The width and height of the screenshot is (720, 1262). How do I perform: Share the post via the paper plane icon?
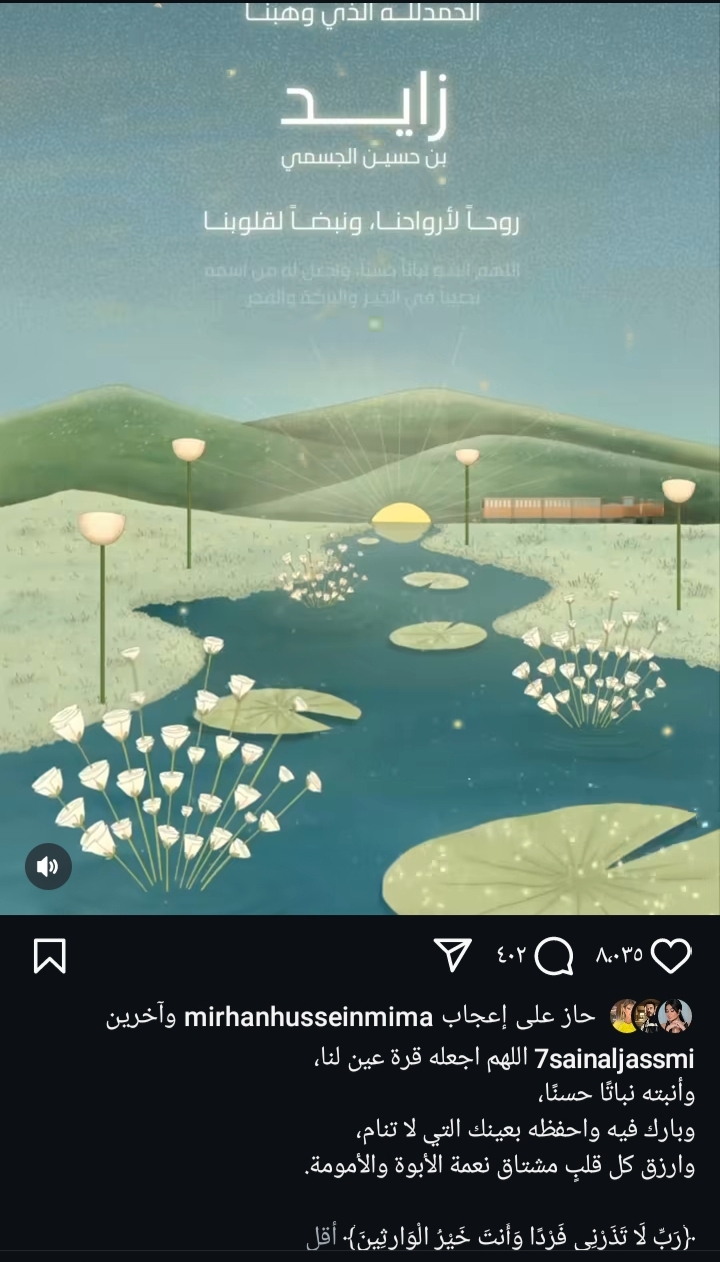[x=453, y=956]
